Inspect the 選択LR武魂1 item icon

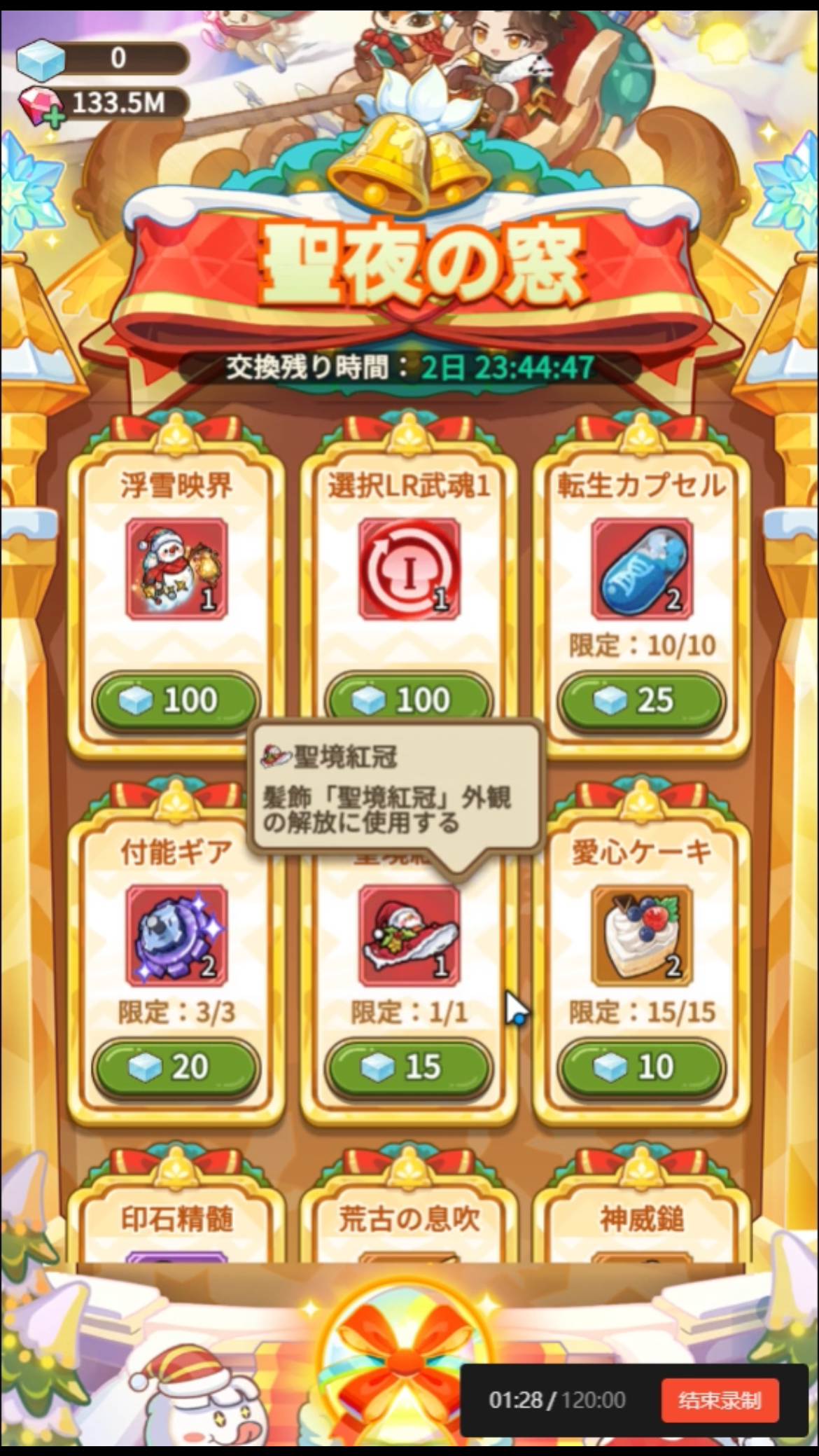tap(409, 569)
